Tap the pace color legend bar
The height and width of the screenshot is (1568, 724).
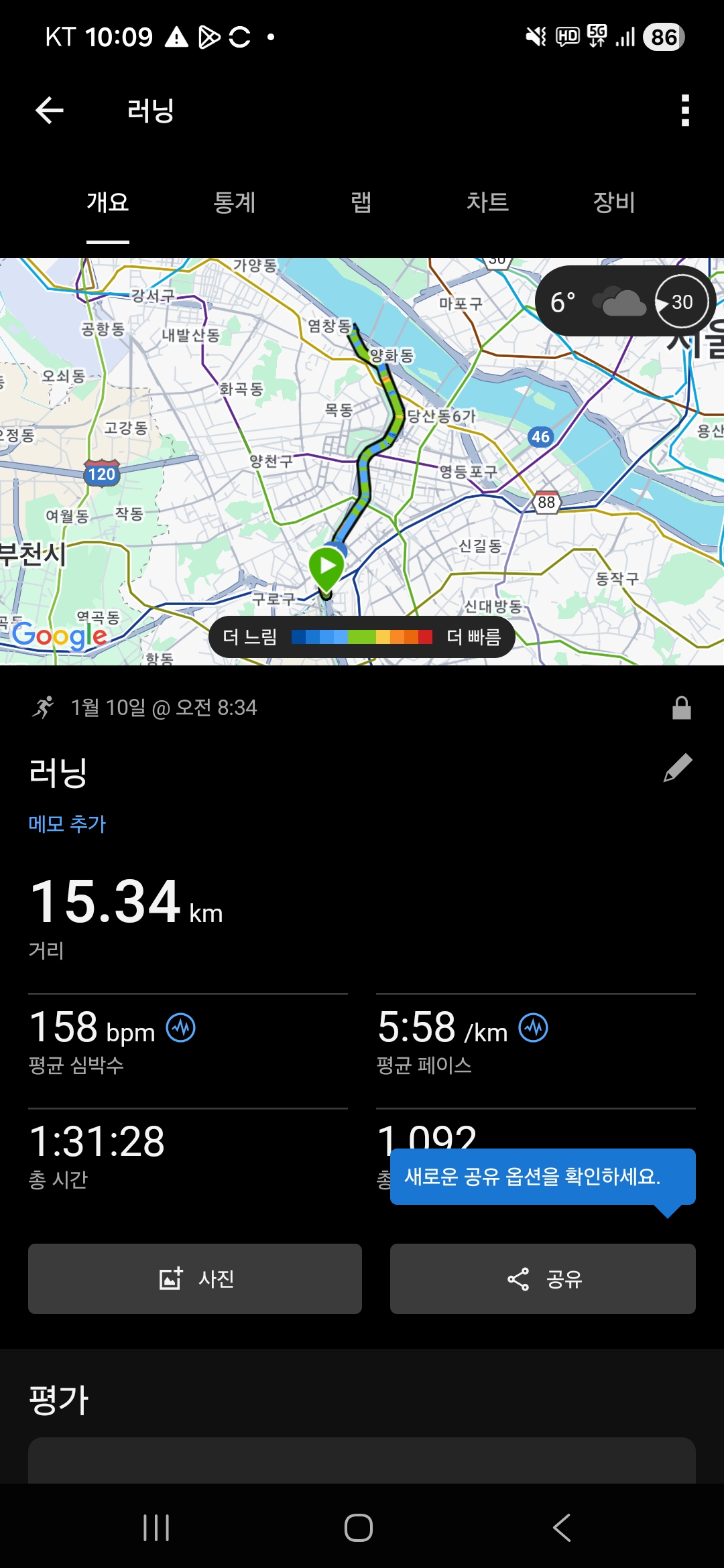(362, 637)
